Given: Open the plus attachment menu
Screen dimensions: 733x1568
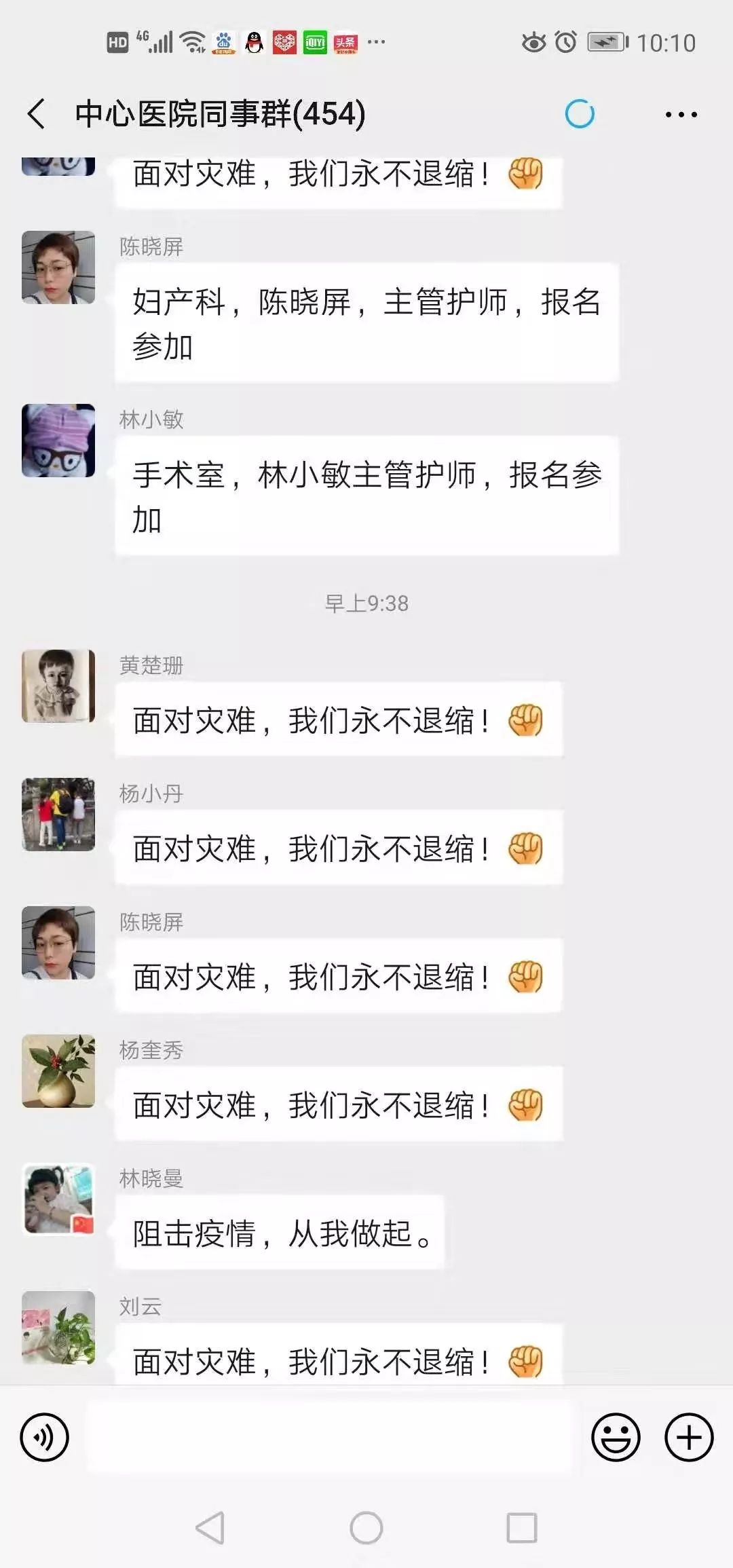Looking at the screenshot, I should pos(688,1437).
